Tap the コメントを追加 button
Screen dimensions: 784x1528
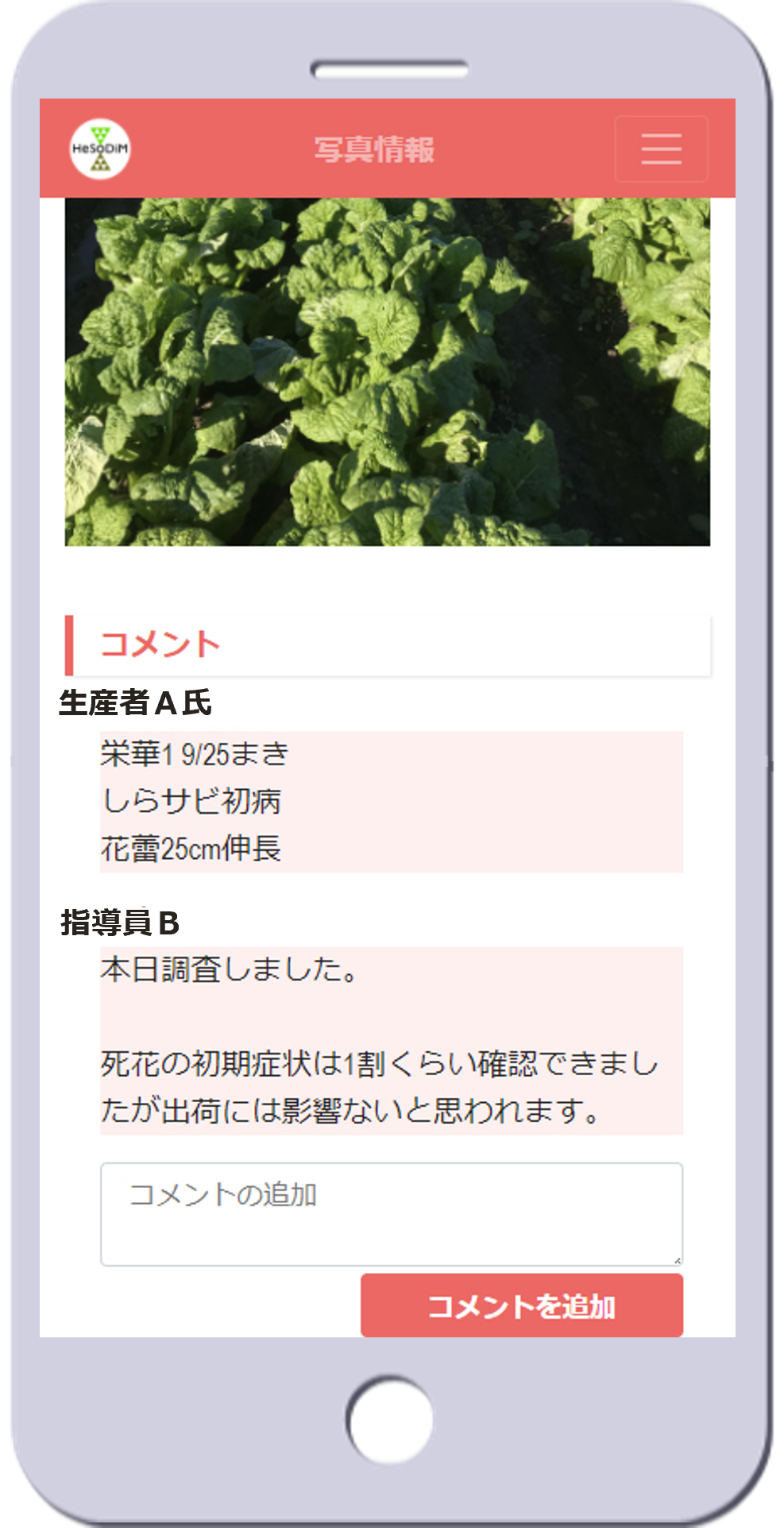point(521,1306)
